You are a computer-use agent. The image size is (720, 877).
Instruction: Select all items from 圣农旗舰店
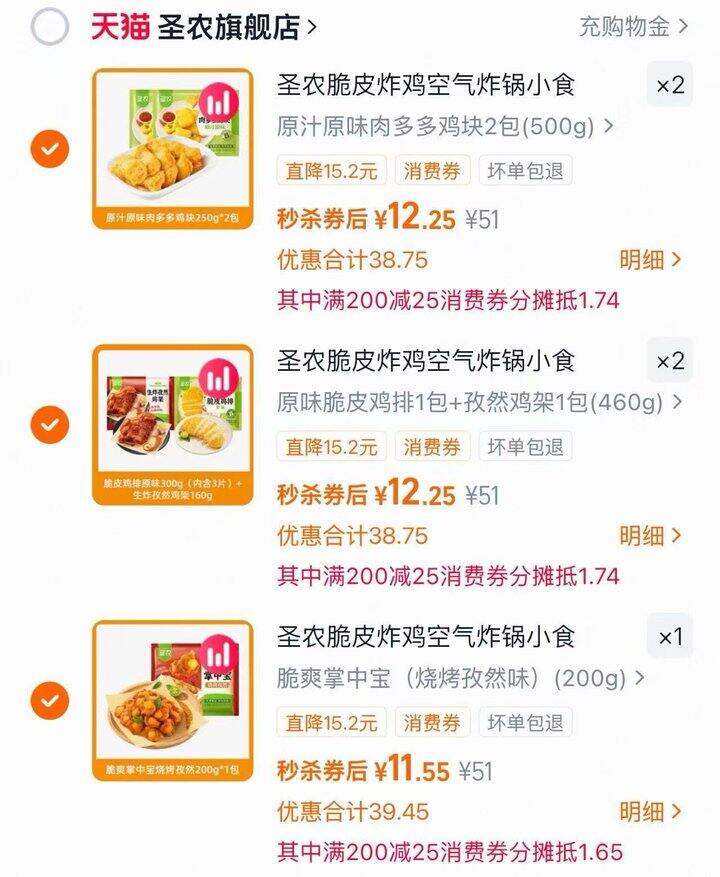pyautogui.click(x=50, y=27)
